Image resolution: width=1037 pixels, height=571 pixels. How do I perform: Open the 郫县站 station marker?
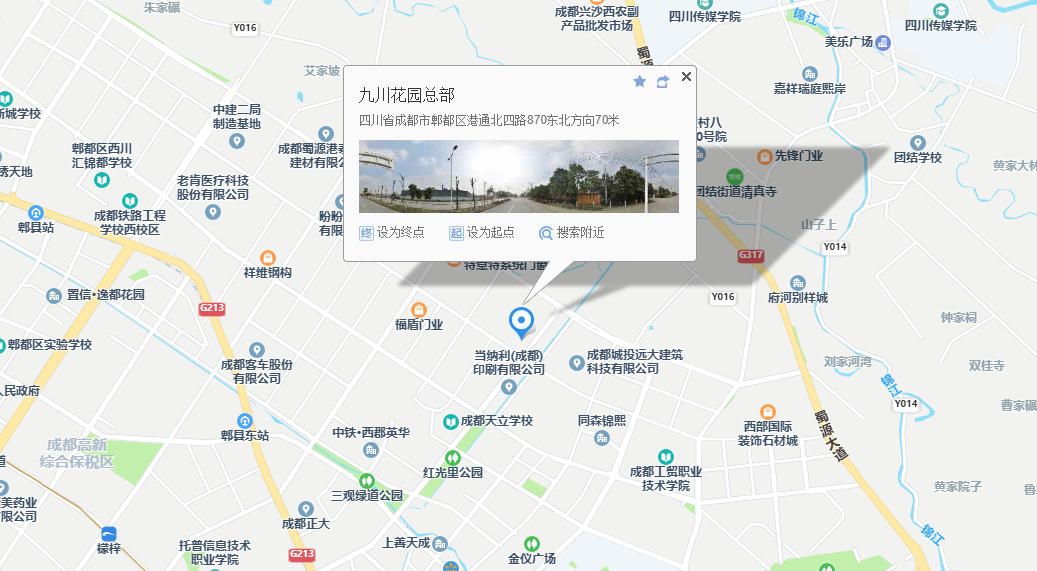pyautogui.click(x=36, y=212)
